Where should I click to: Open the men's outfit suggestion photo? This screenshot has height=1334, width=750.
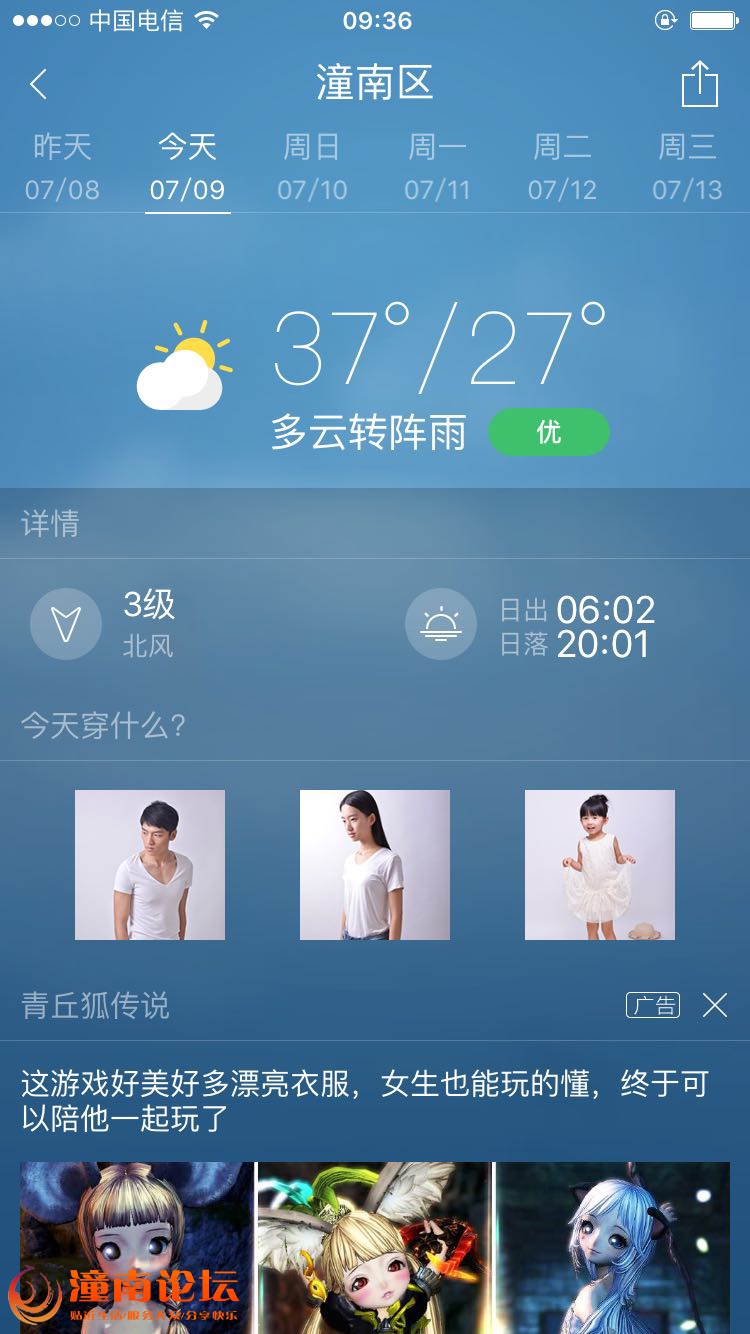(150, 865)
